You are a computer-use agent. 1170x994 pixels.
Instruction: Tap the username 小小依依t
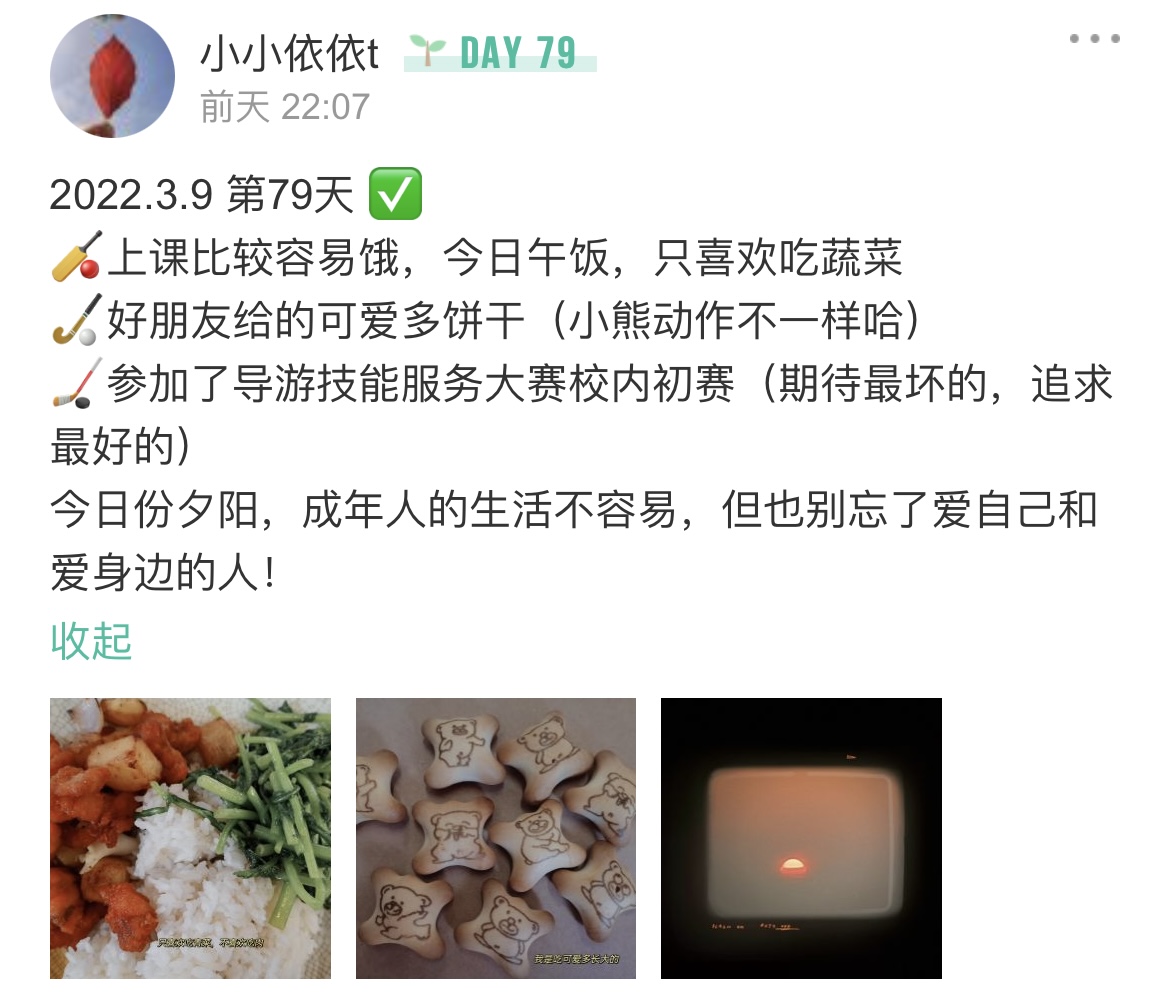[x=289, y=54]
